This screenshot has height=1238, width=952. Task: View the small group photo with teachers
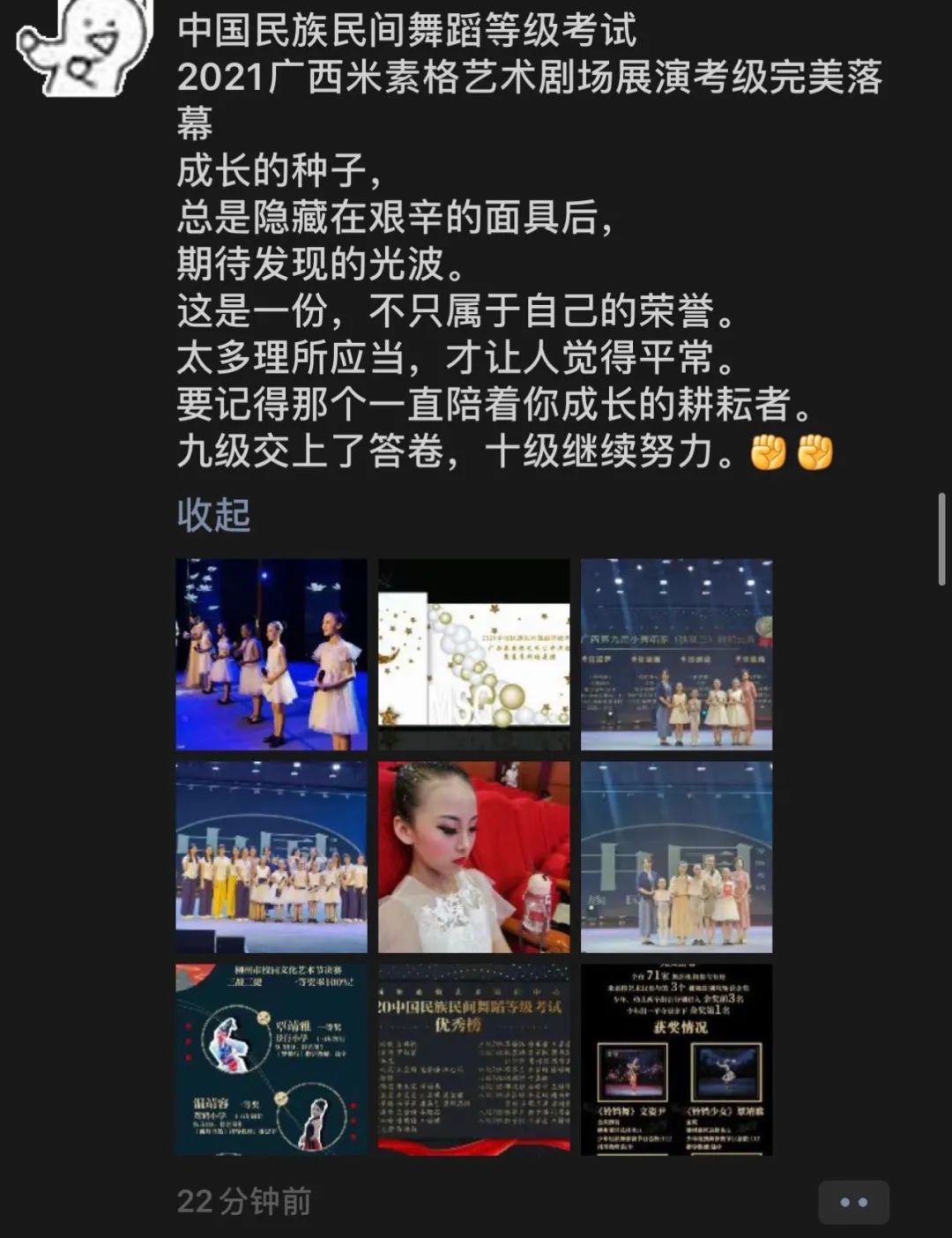(x=676, y=856)
